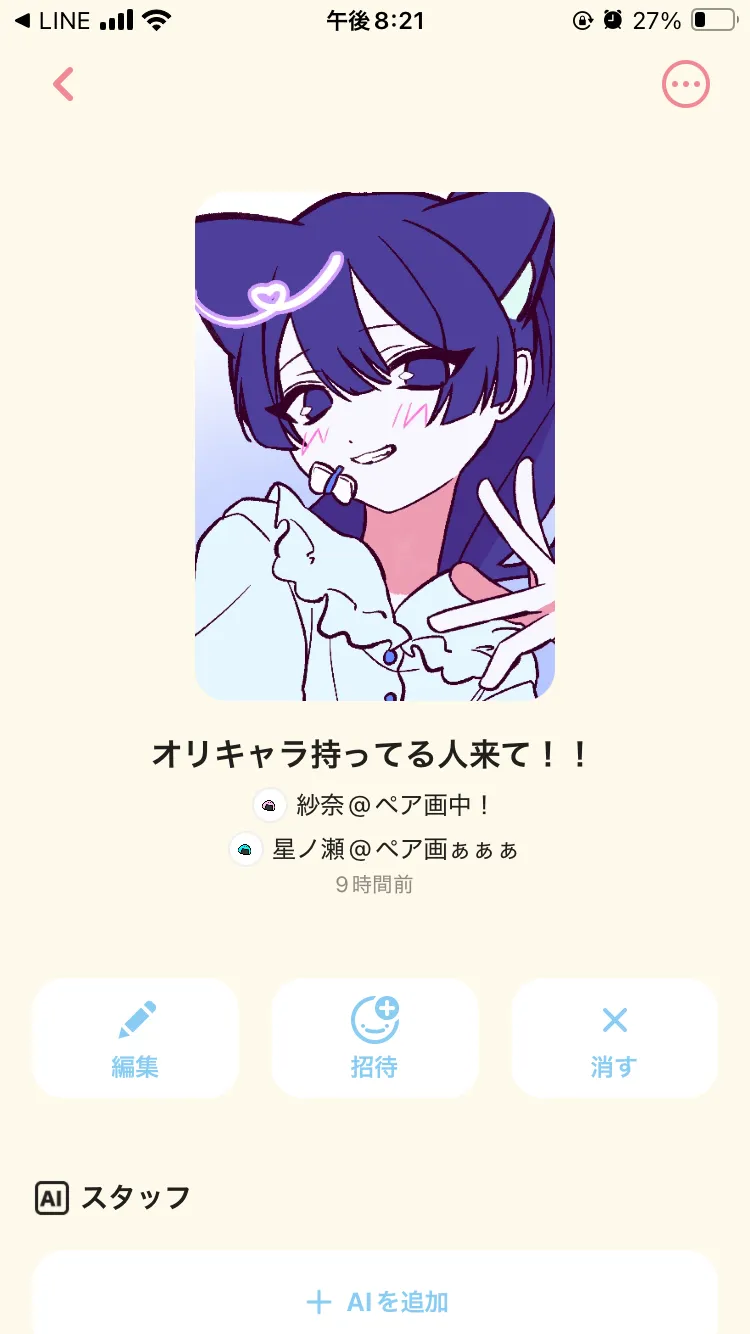Viewport: 750px width, 1334px height.
Task: Invite someone with the 招待 button
Action: point(375,1038)
